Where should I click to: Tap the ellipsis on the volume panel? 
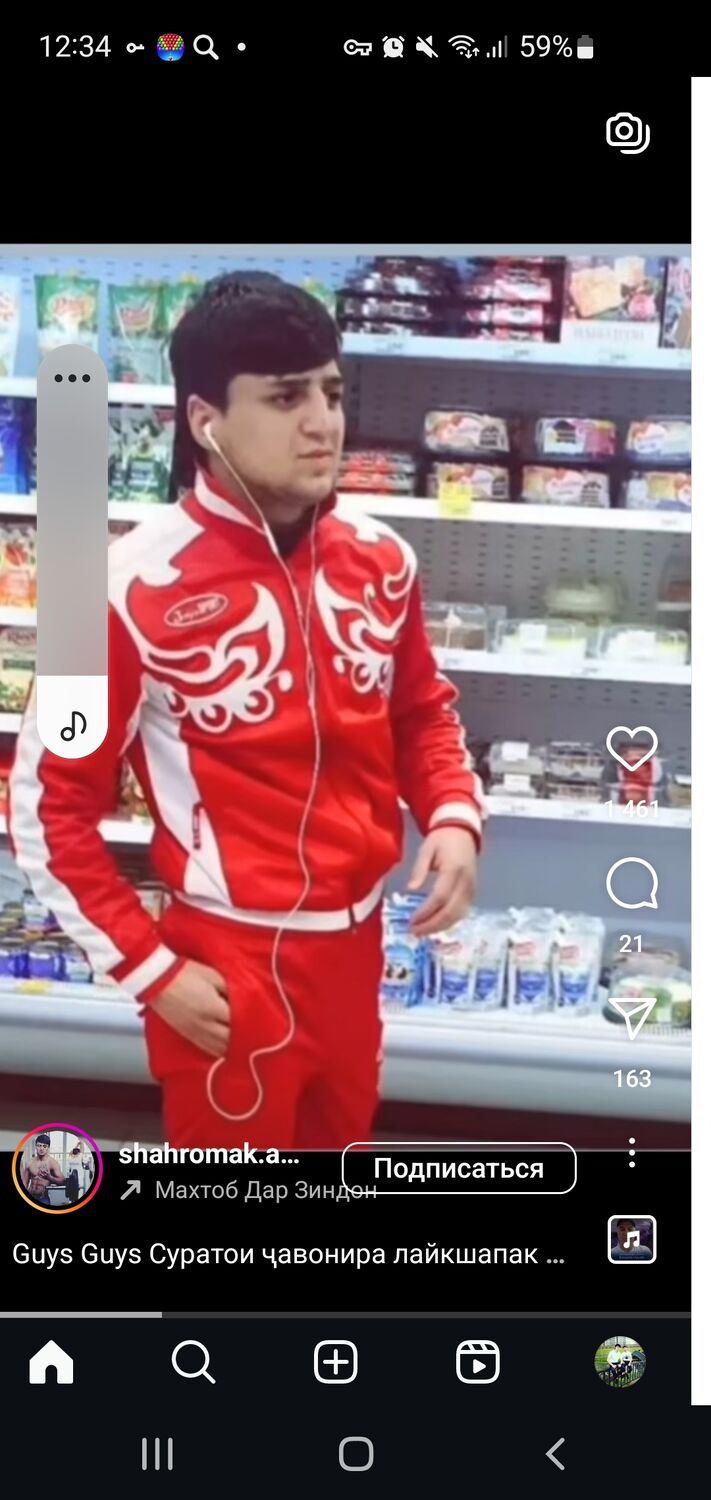[x=72, y=378]
